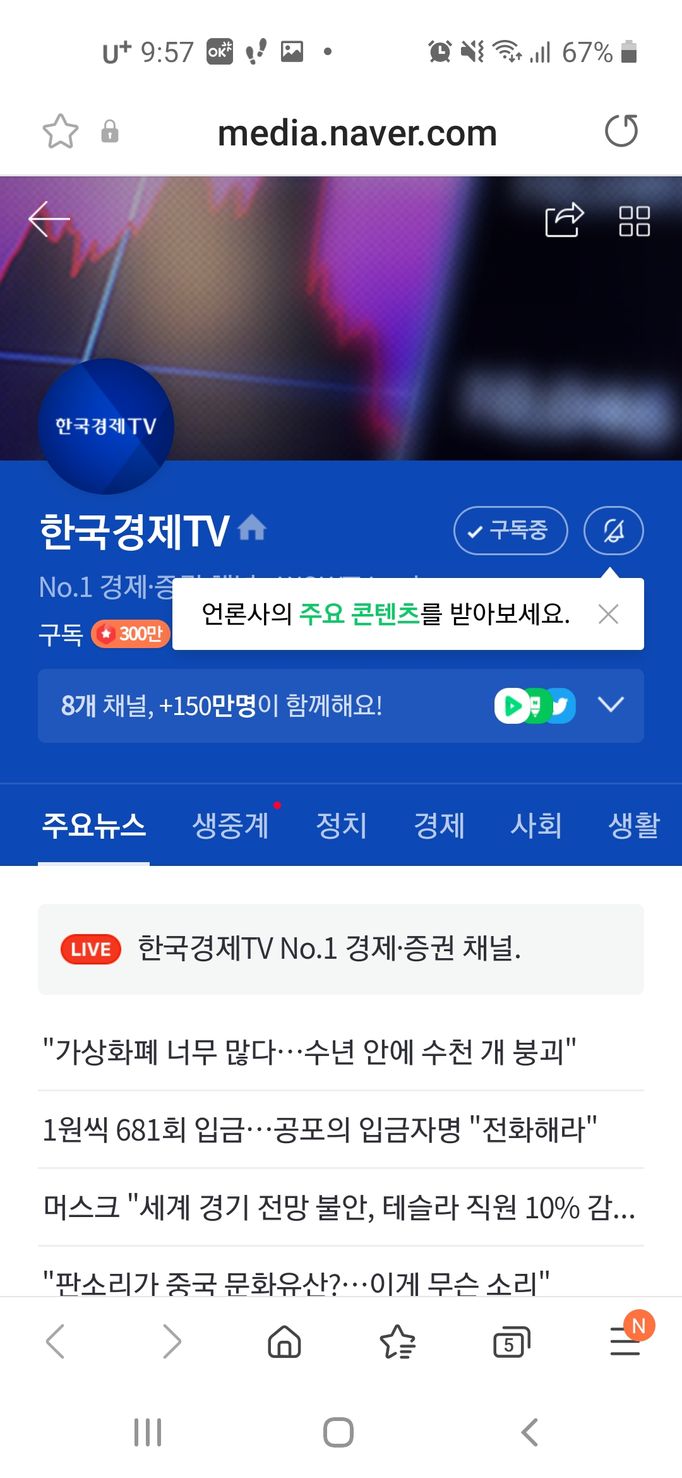Open the 사회 tab
This screenshot has height=1478, width=682.
coord(536,825)
